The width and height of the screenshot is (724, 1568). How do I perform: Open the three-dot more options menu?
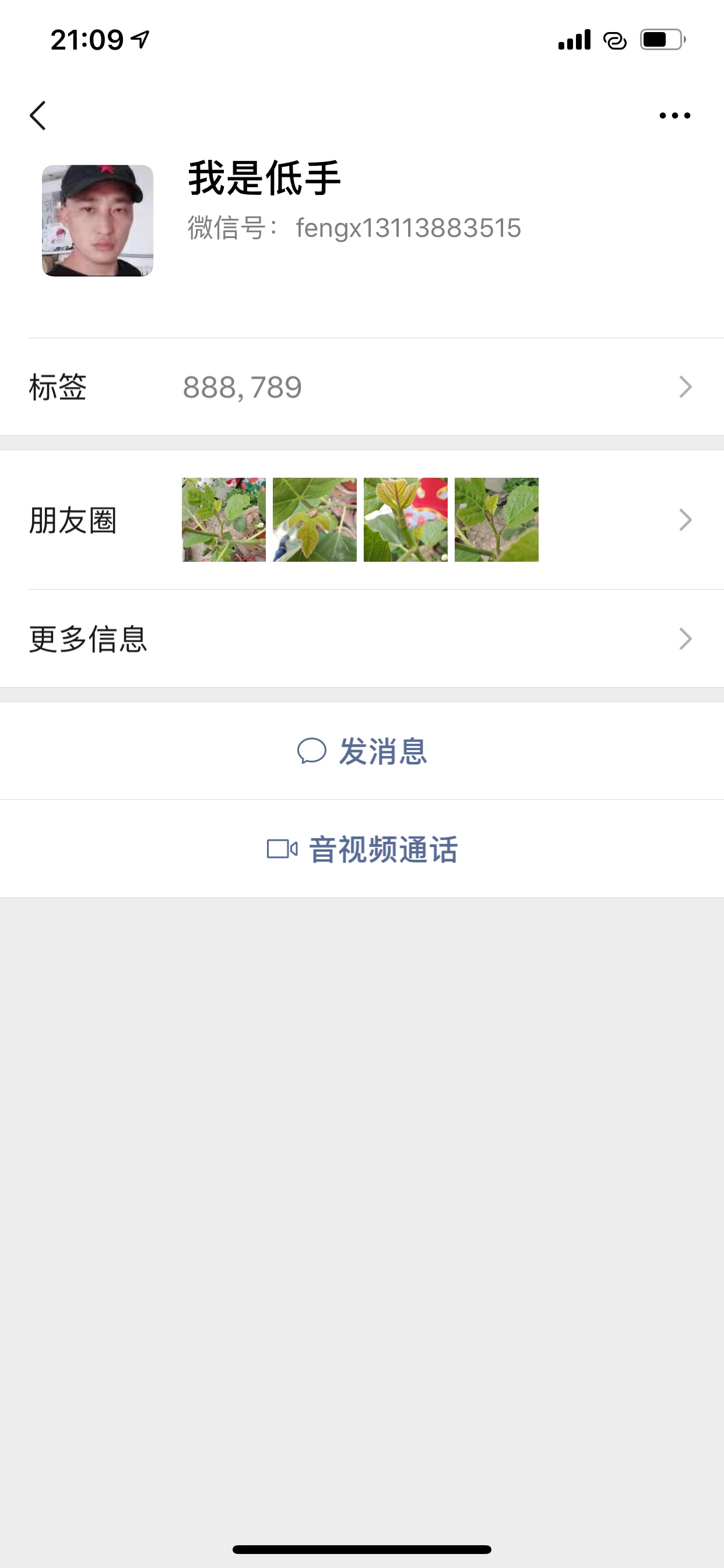coord(674,116)
